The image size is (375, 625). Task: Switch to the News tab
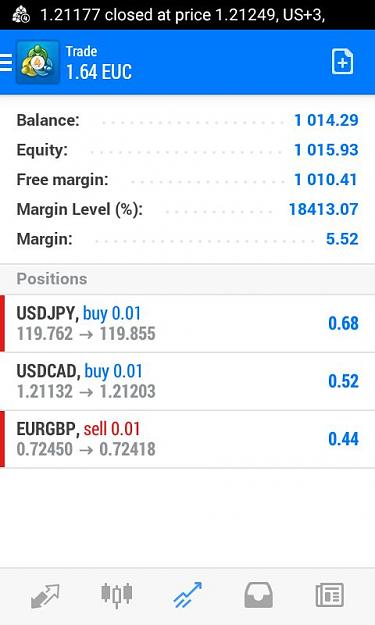pos(330,595)
